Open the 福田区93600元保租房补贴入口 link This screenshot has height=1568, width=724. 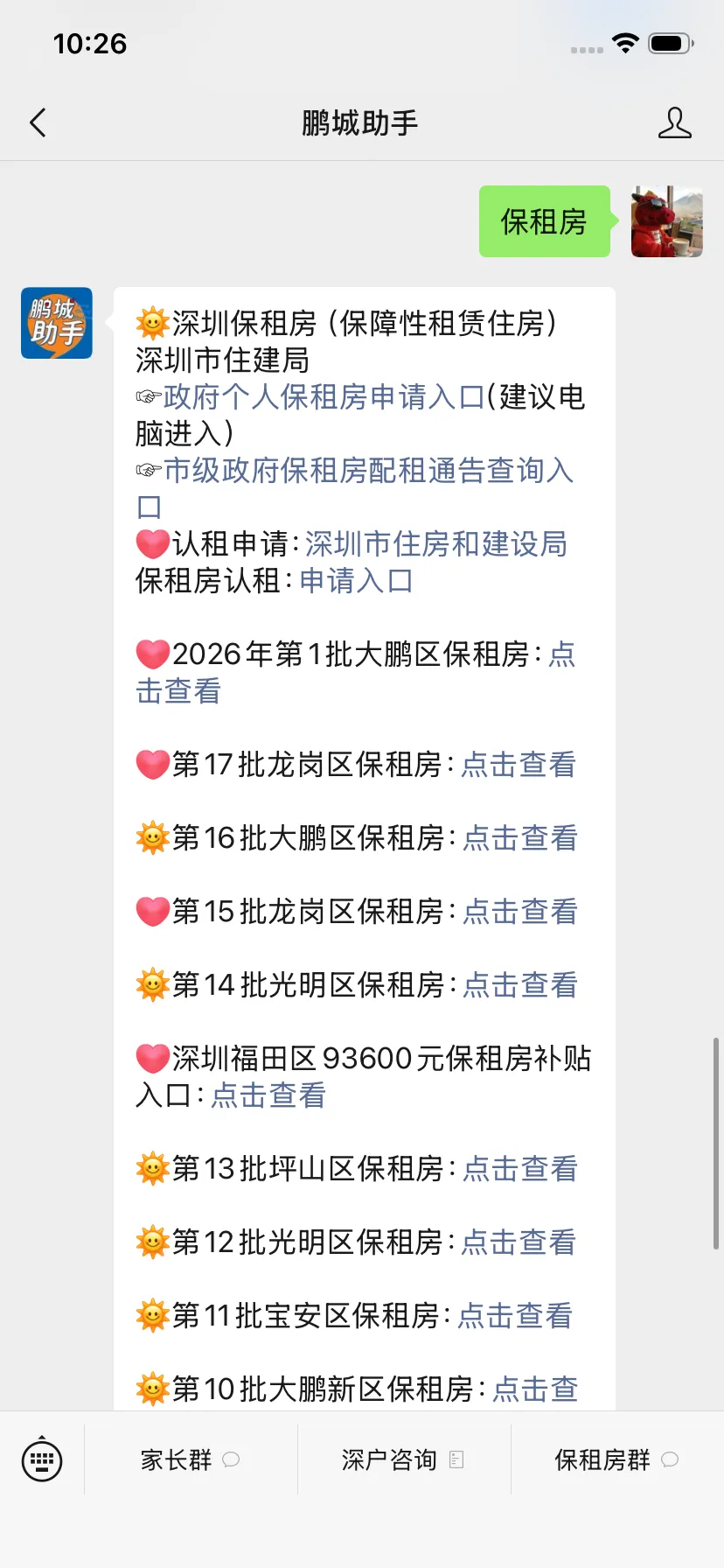[268, 1095]
